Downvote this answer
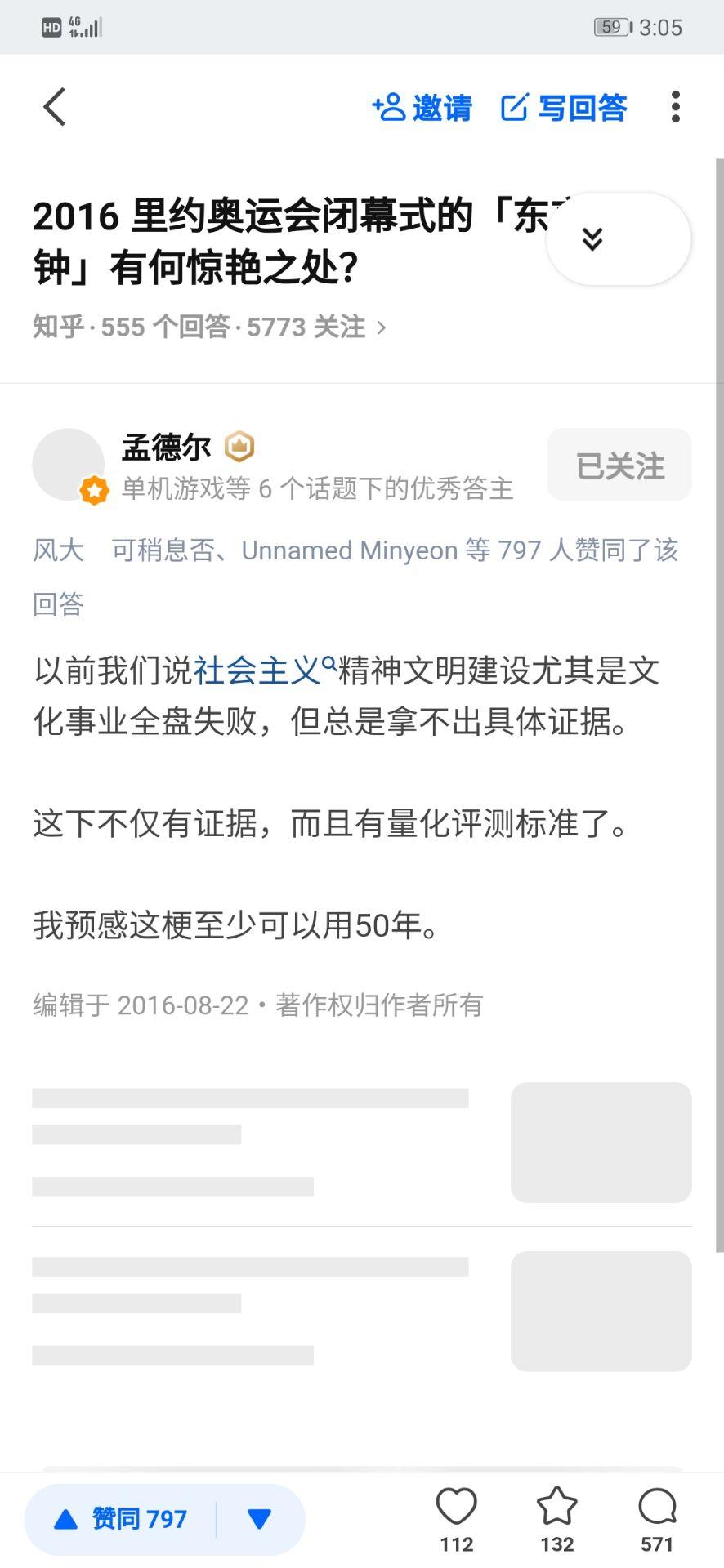The width and height of the screenshot is (724, 1568). coord(260,1519)
